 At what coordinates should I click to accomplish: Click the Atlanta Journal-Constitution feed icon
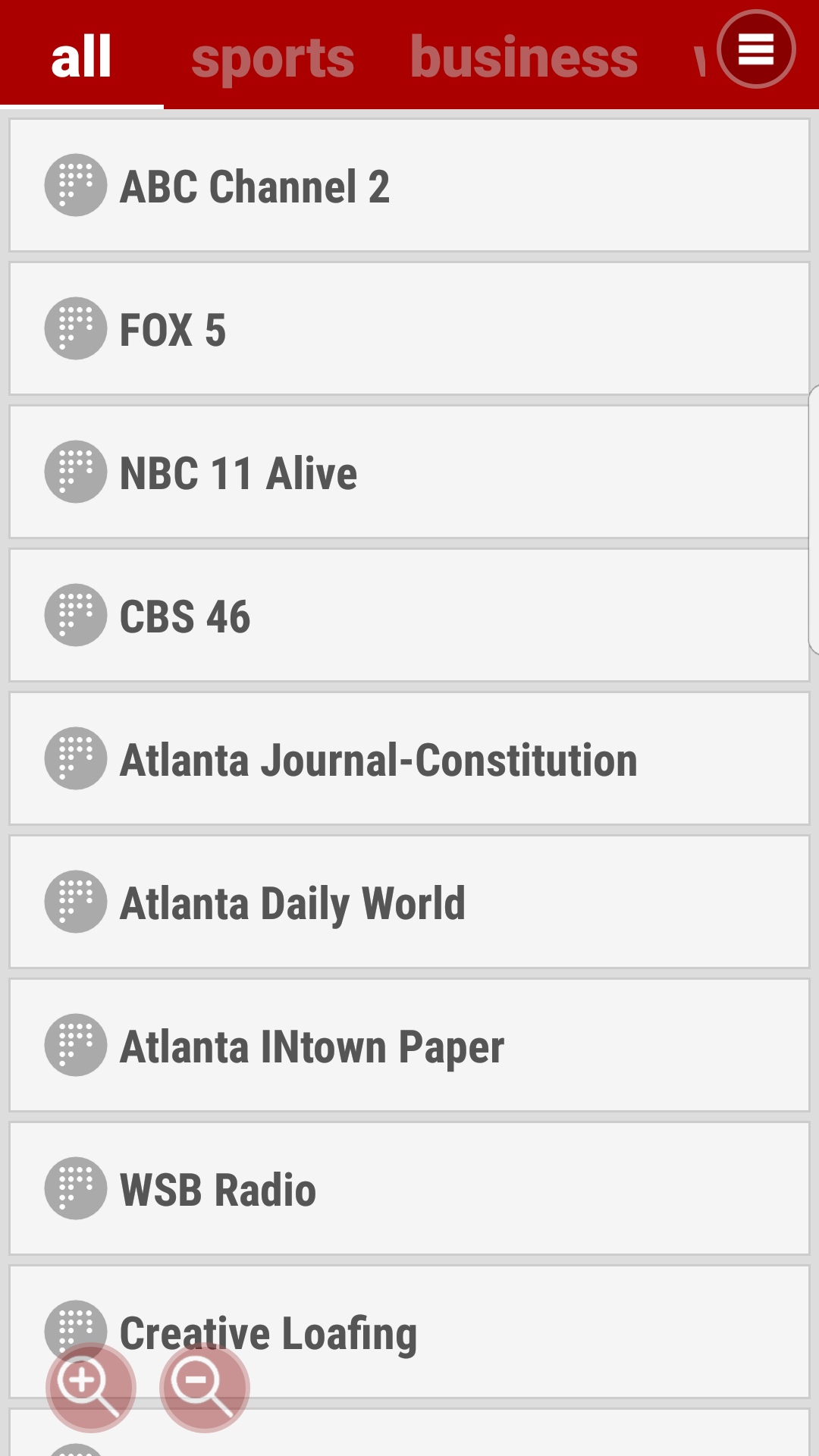click(x=75, y=758)
